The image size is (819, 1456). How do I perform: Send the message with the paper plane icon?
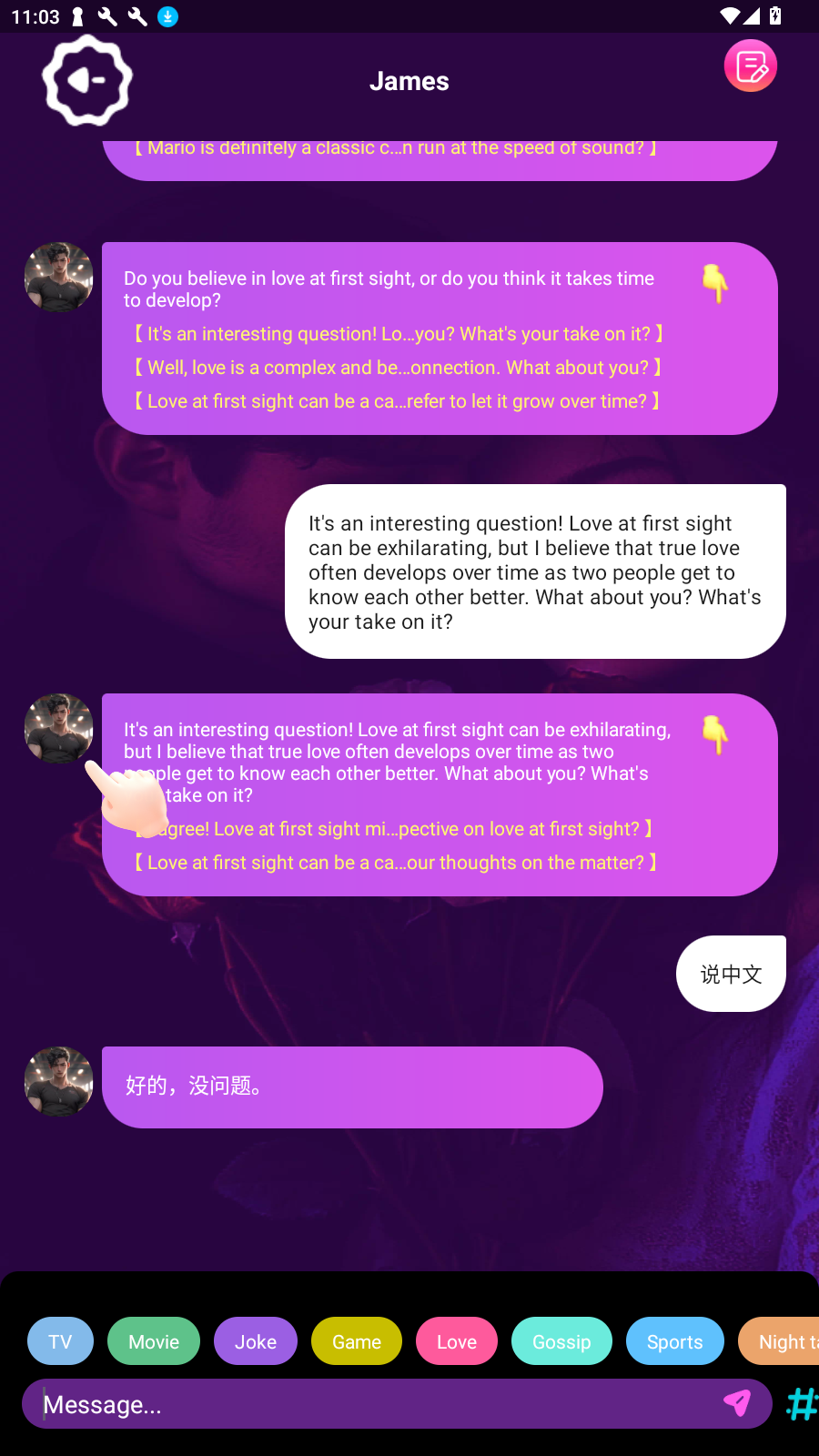(x=737, y=1403)
